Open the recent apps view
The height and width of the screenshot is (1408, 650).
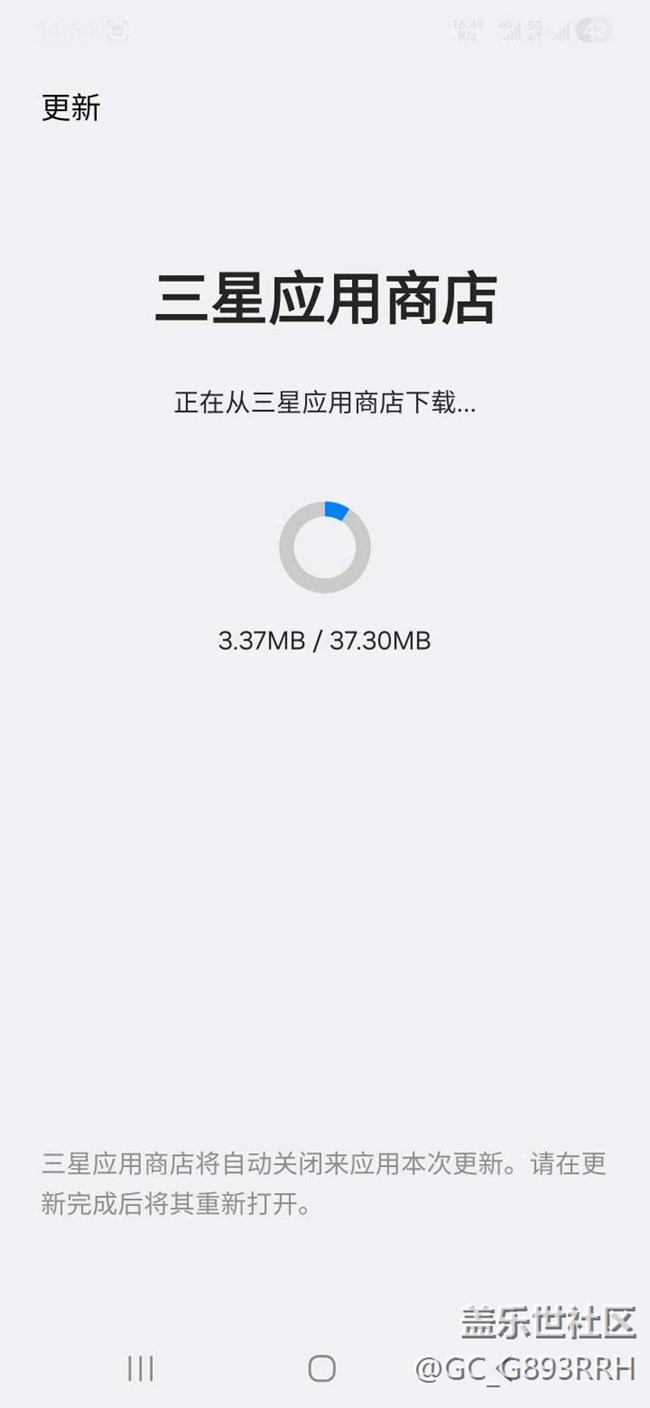coord(140,1368)
